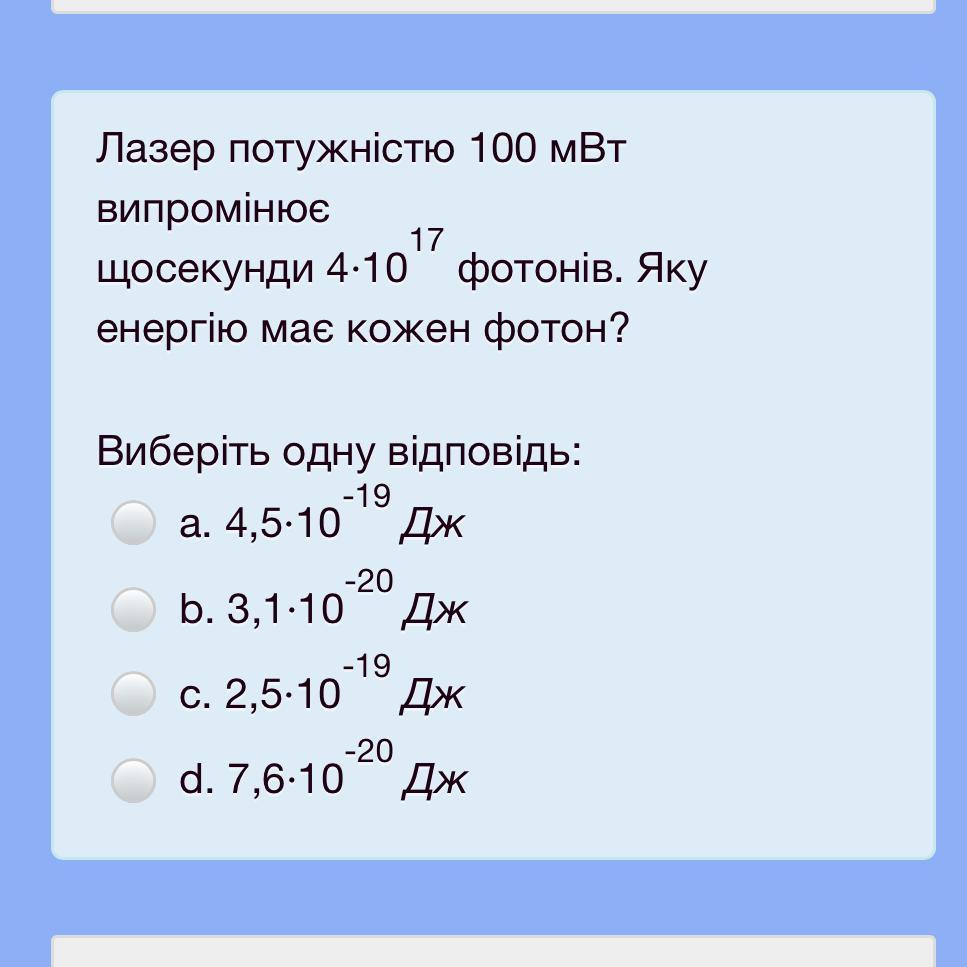Mark option d. 7,6·10⁻²⁰ Дж
This screenshot has height=967, width=967.
point(132,779)
